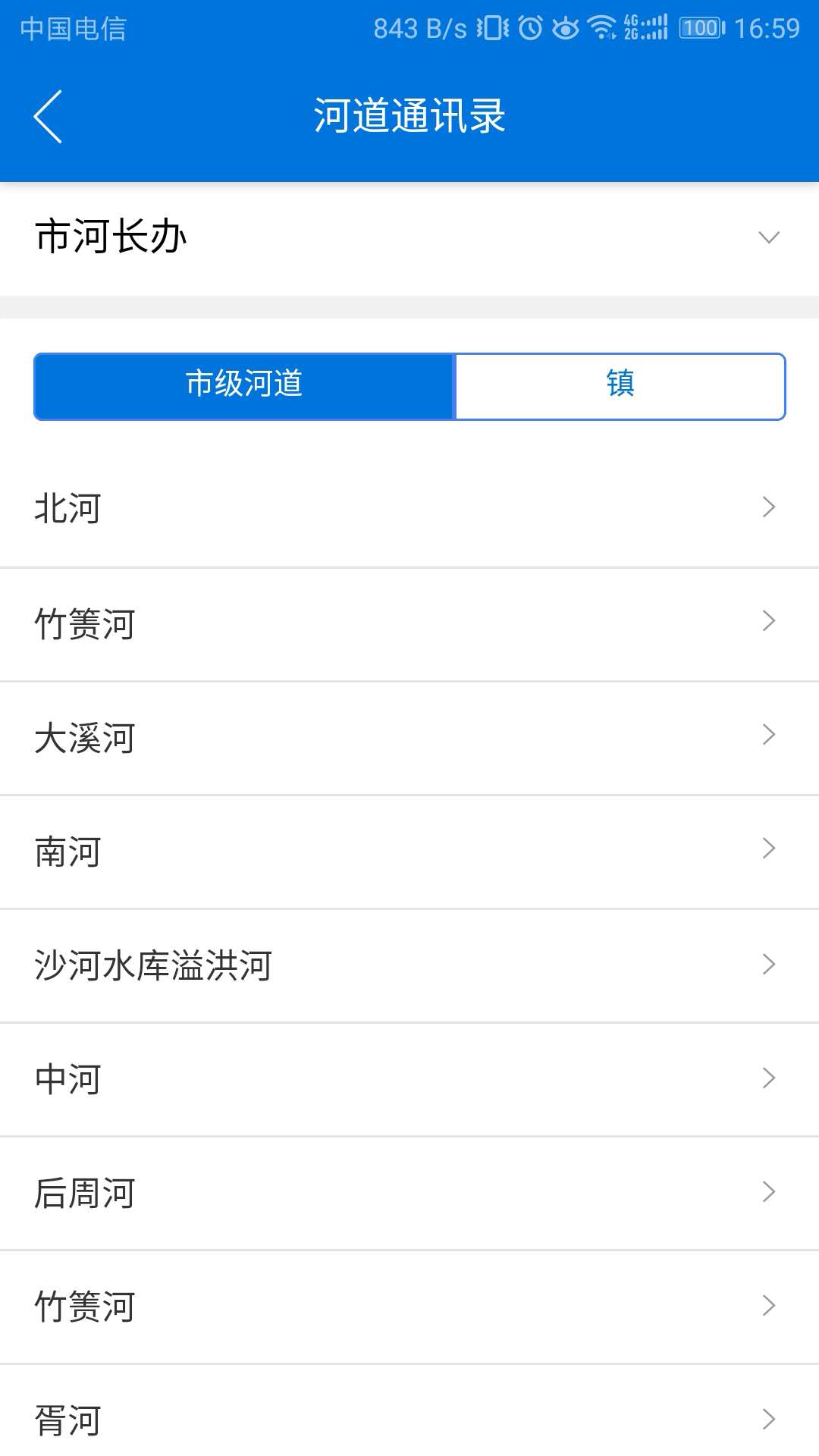This screenshot has height=1456, width=819.
Task: Switch to the 镇 tab
Action: 620,386
